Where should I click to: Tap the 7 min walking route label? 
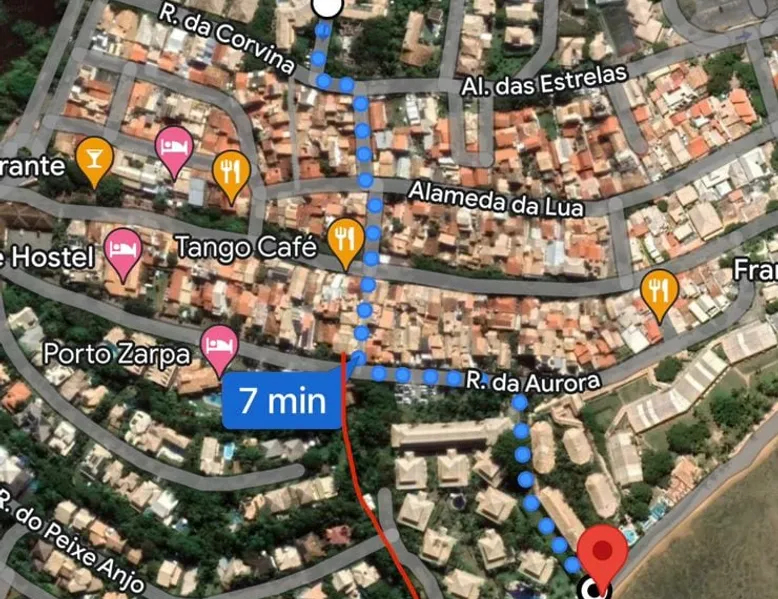click(x=283, y=402)
